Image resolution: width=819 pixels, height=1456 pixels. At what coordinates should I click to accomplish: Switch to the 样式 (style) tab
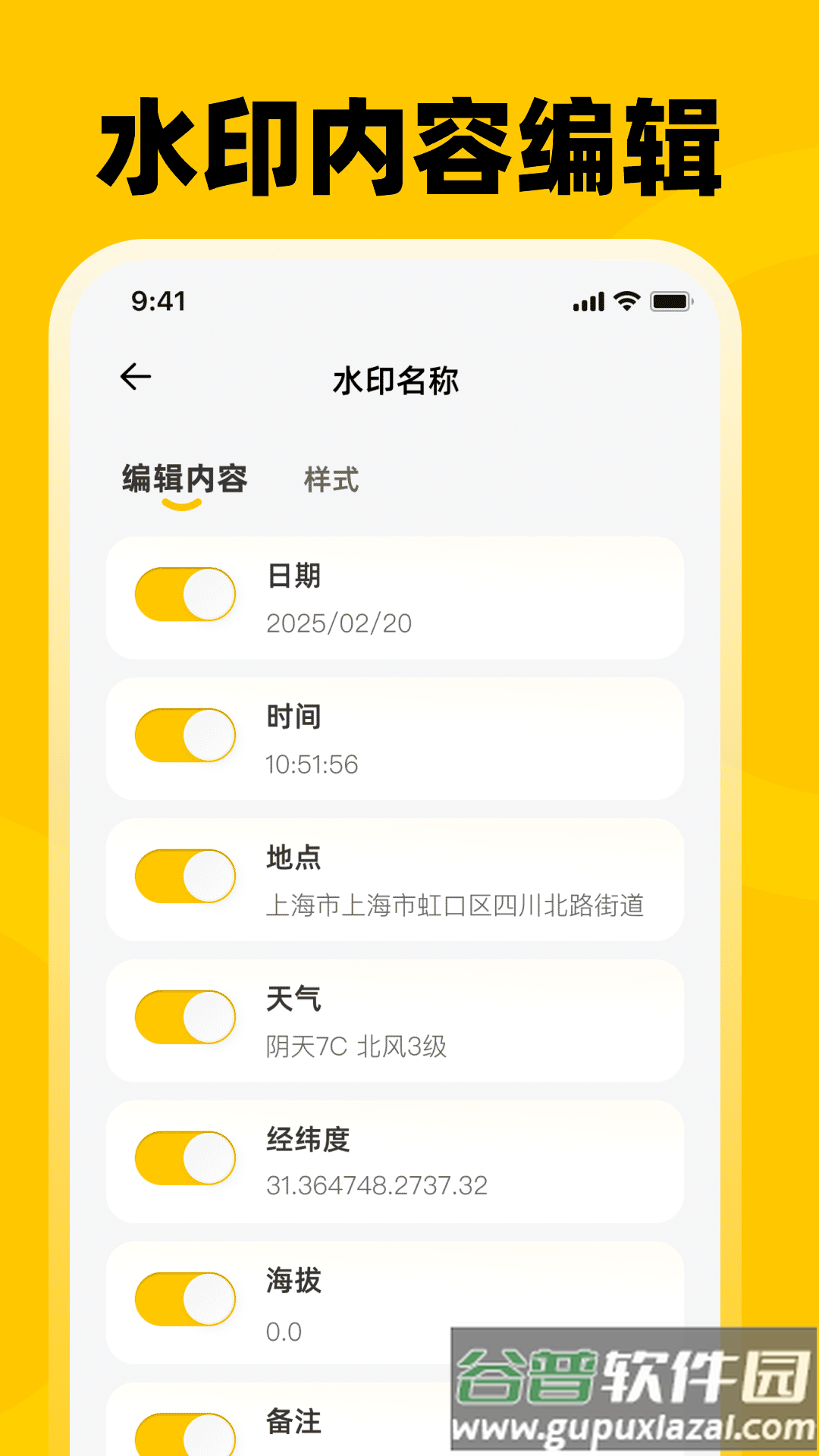[332, 479]
